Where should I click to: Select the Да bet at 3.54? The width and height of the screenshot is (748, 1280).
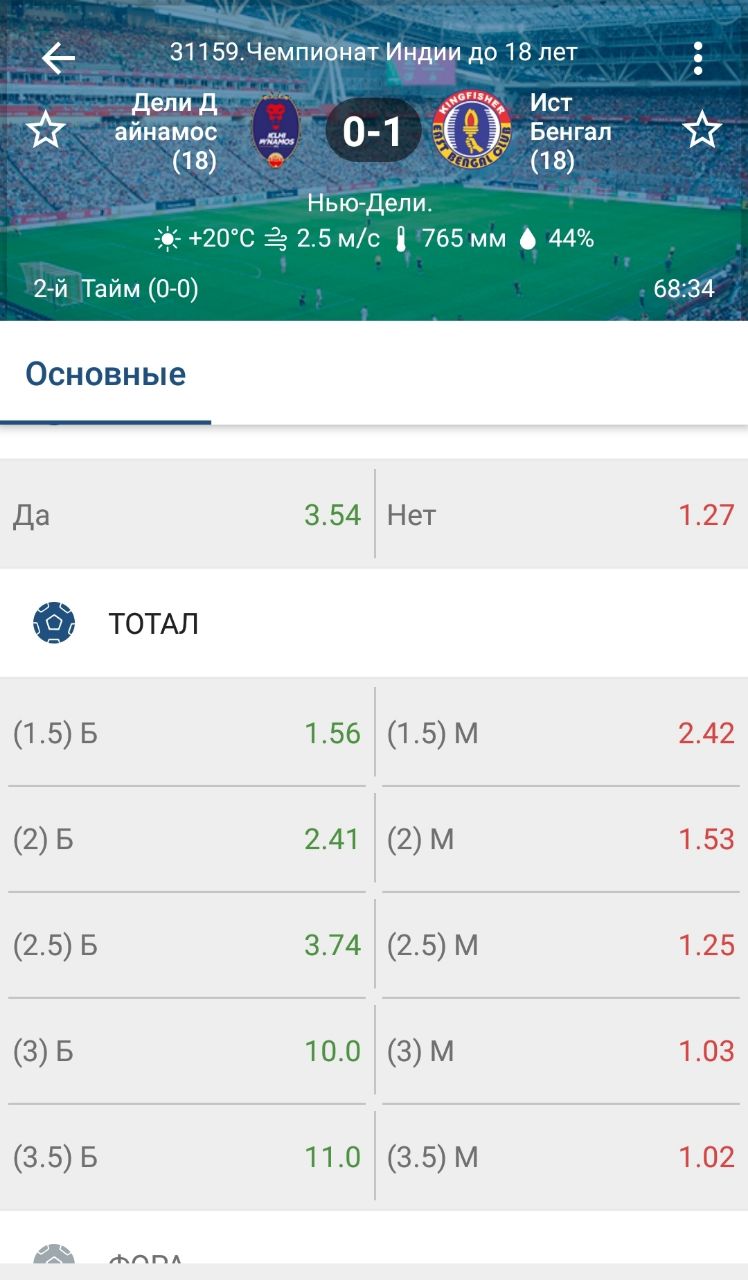coord(187,515)
